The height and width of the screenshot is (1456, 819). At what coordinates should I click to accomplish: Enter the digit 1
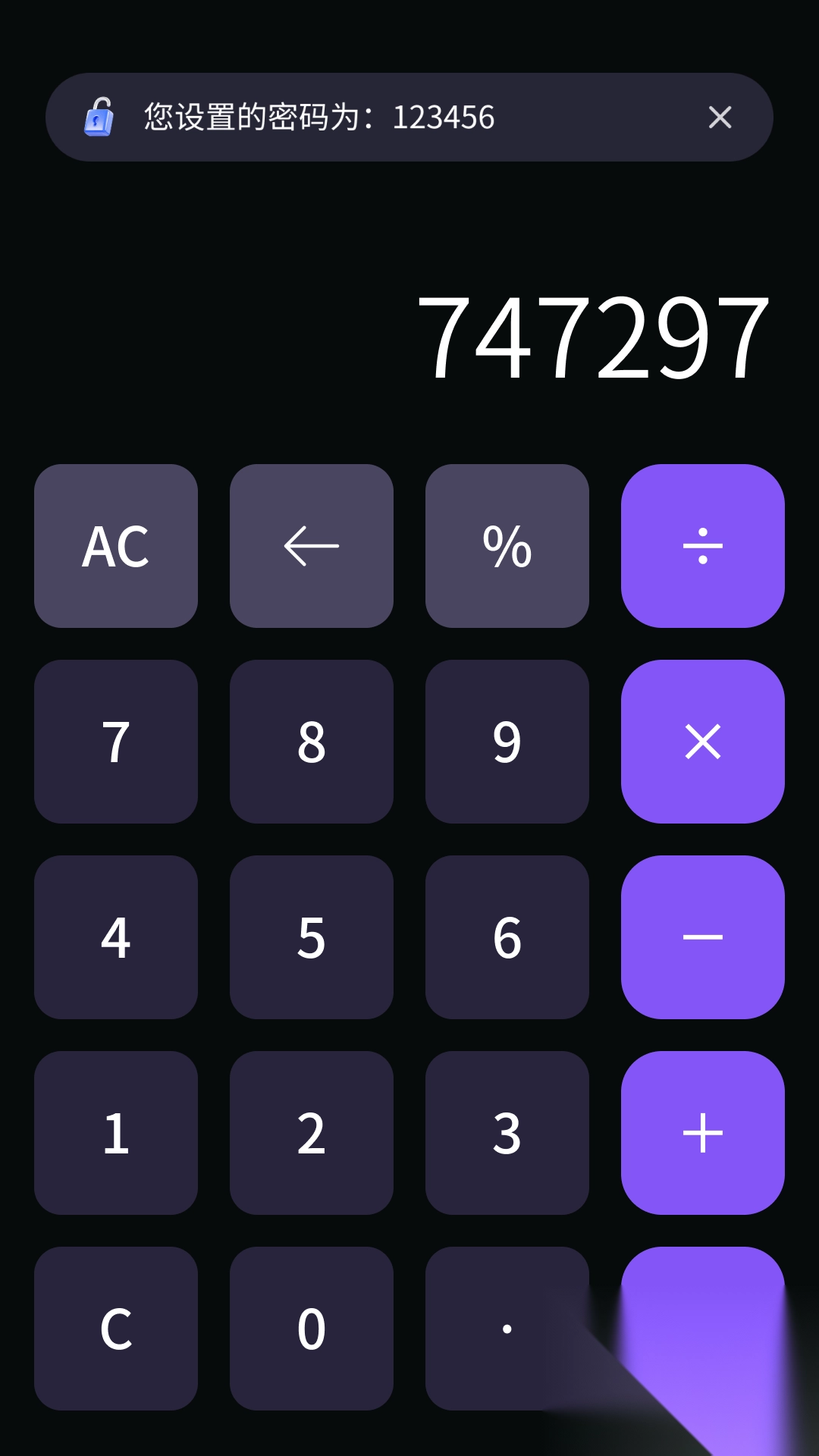116,1133
